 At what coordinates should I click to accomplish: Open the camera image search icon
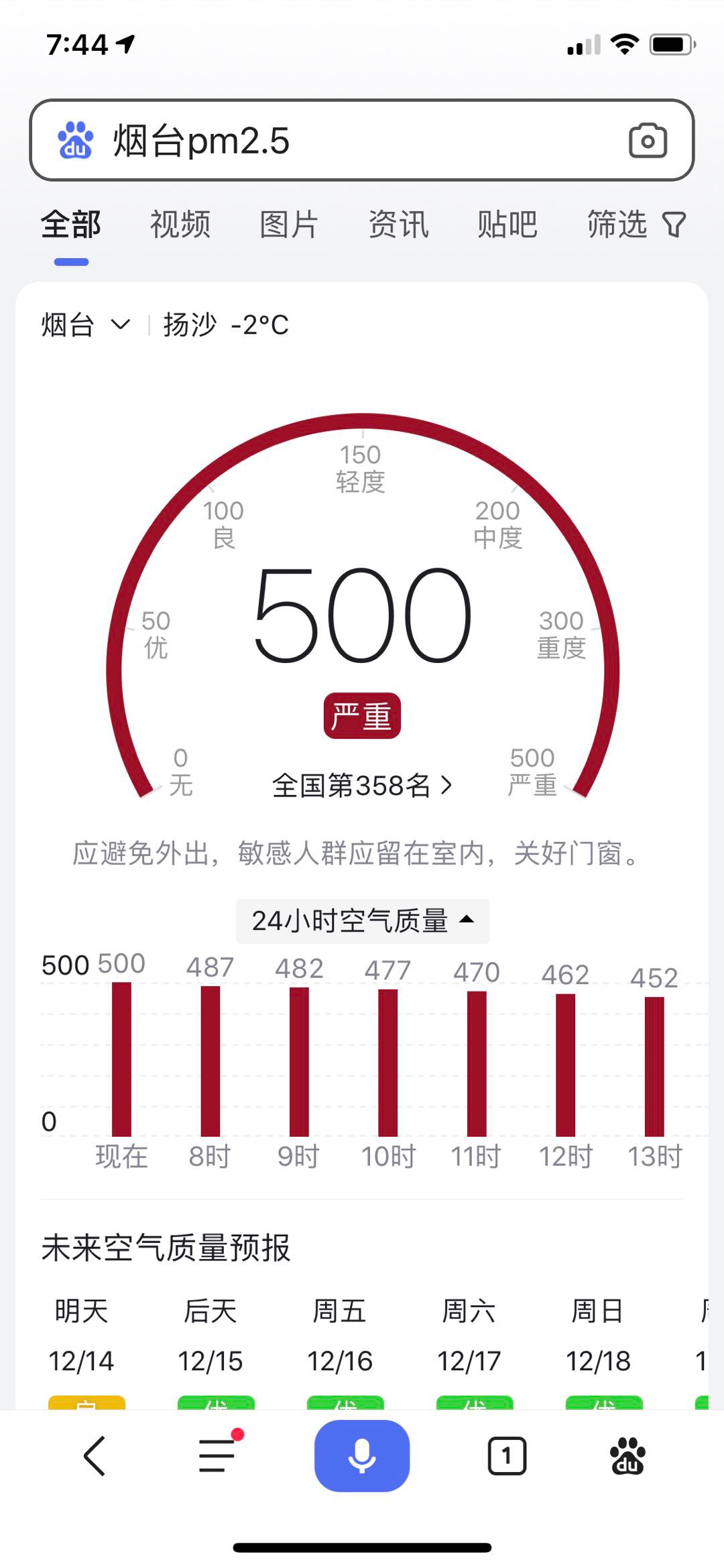pyautogui.click(x=648, y=141)
